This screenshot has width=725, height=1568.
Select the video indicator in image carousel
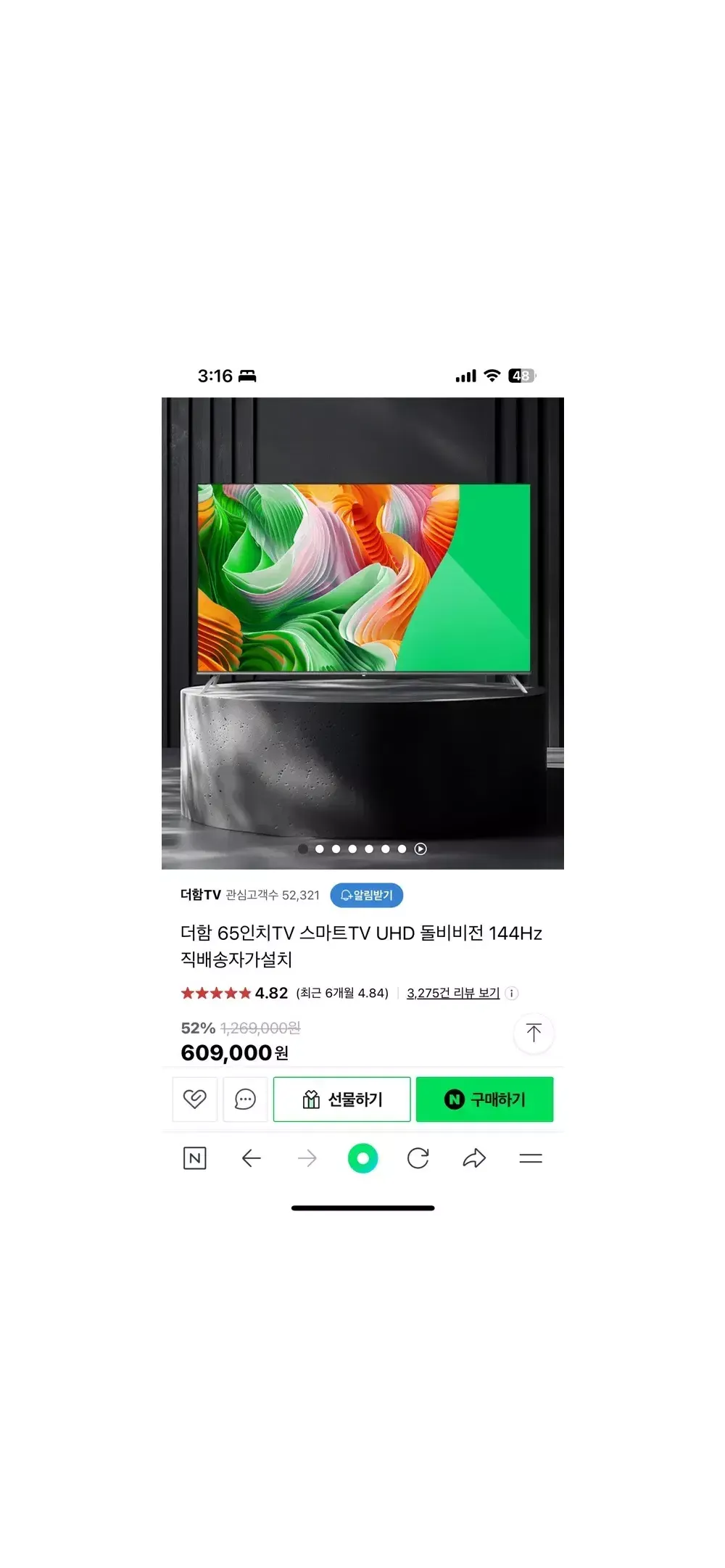[x=420, y=849]
